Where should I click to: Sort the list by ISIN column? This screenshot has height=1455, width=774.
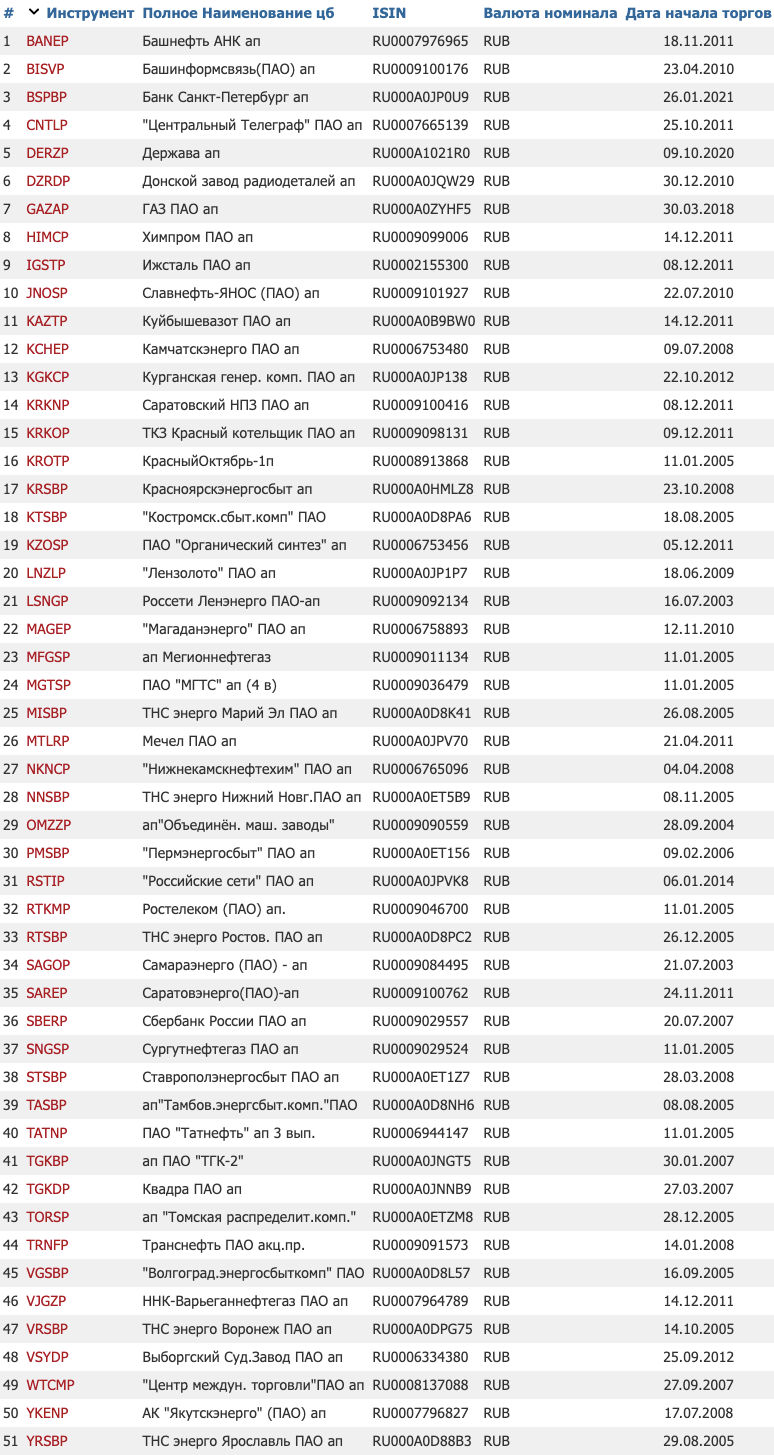(389, 13)
